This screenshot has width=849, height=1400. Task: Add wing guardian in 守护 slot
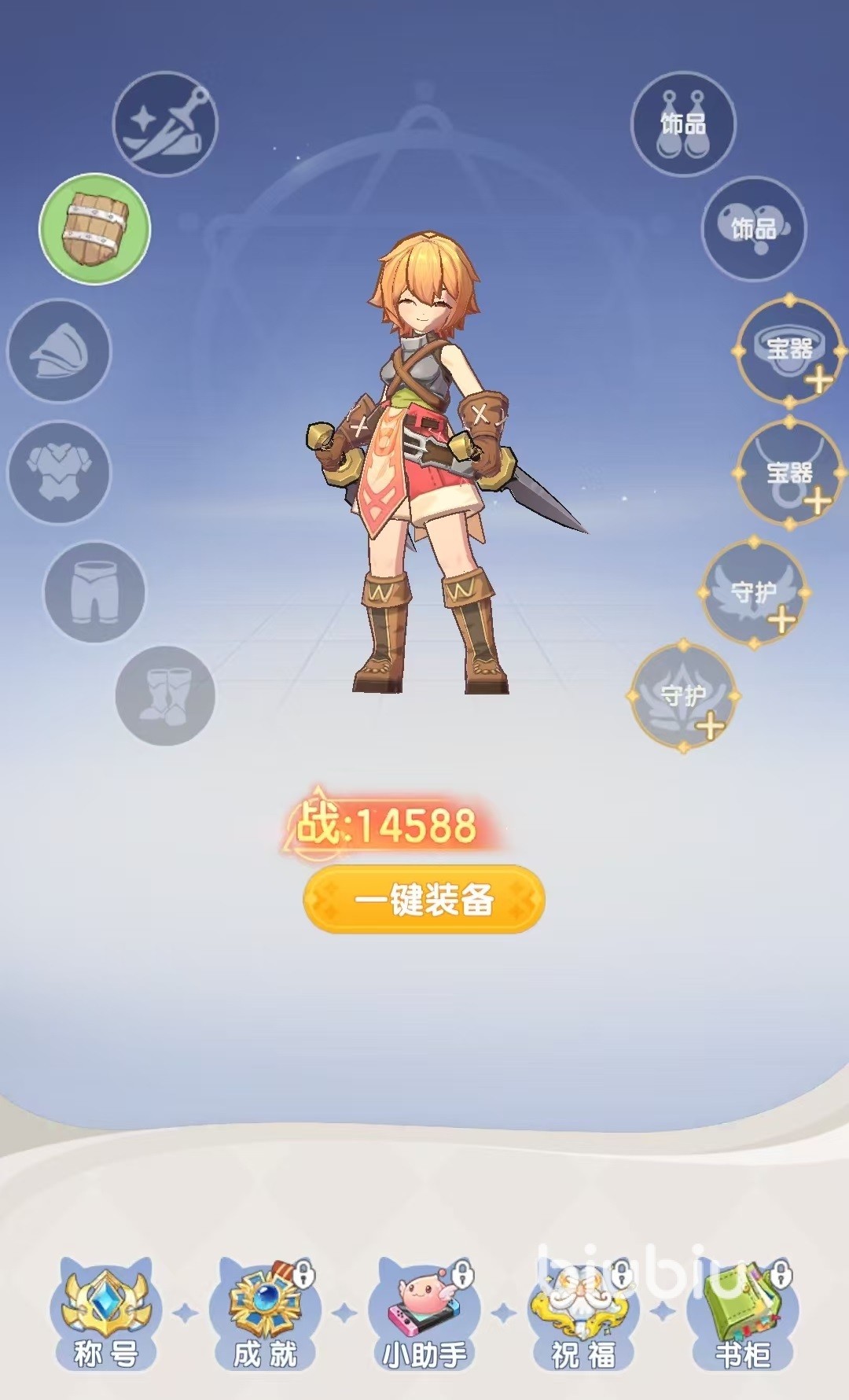coord(753,591)
